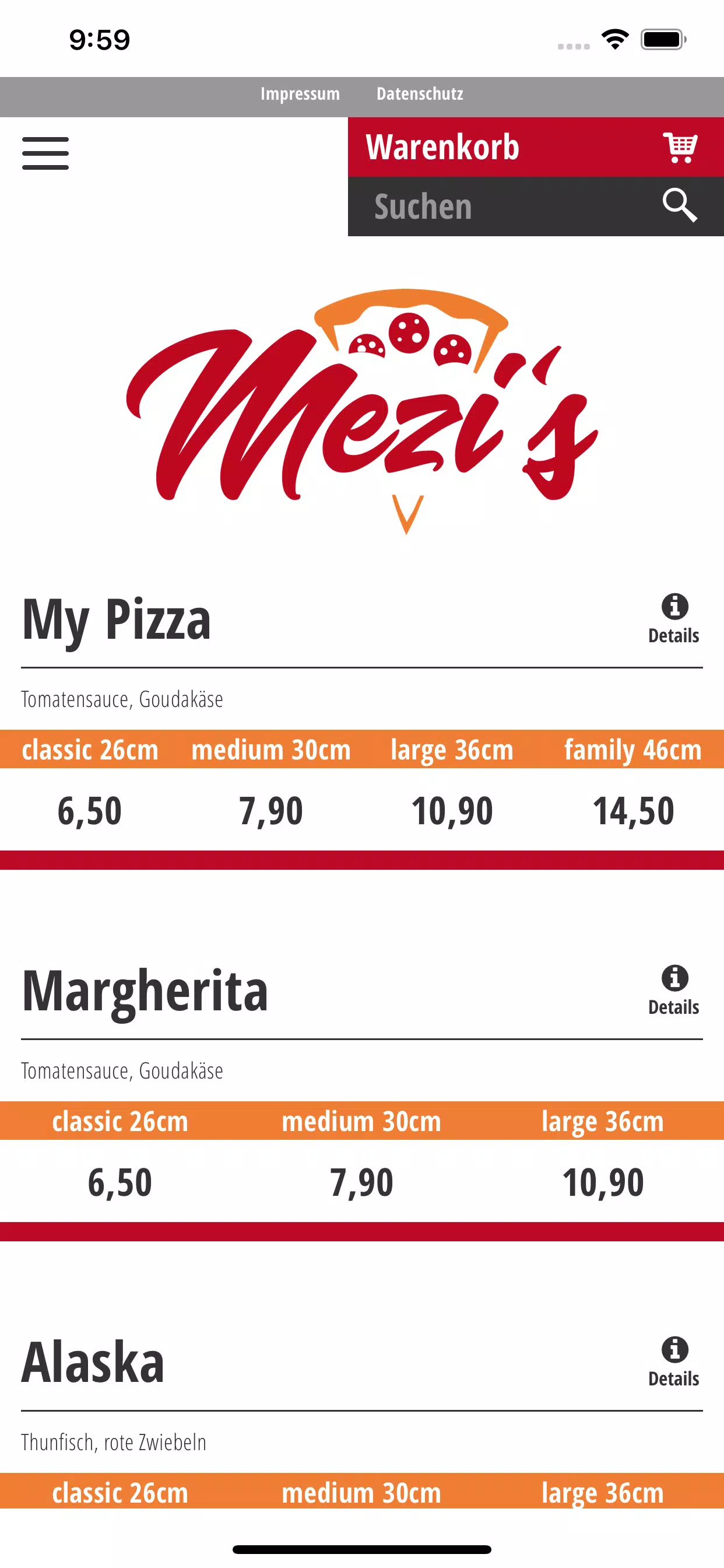
Task: Show details for Margherita
Action: [673, 990]
